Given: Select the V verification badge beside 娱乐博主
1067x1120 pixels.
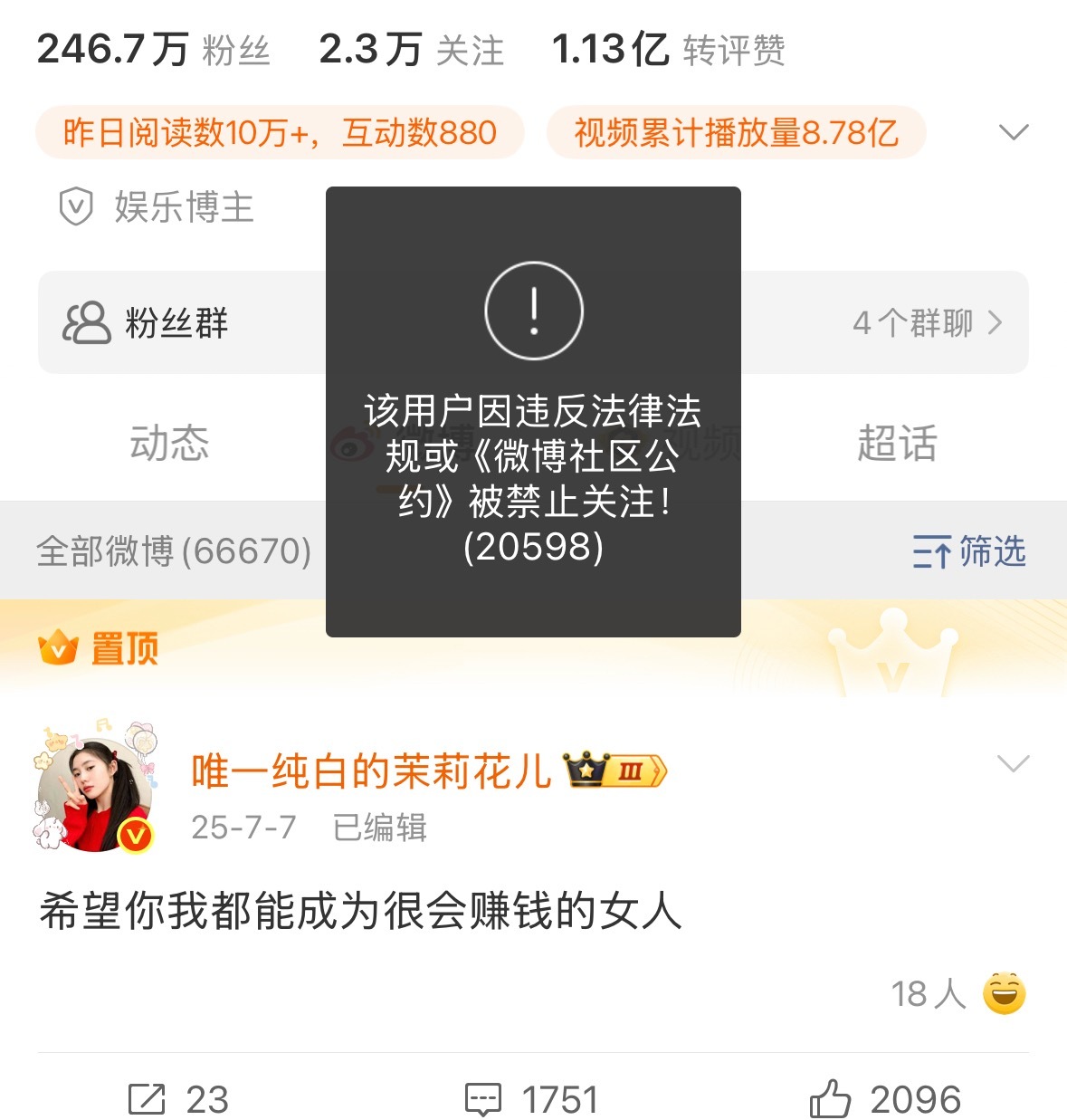Looking at the screenshot, I should click(77, 206).
